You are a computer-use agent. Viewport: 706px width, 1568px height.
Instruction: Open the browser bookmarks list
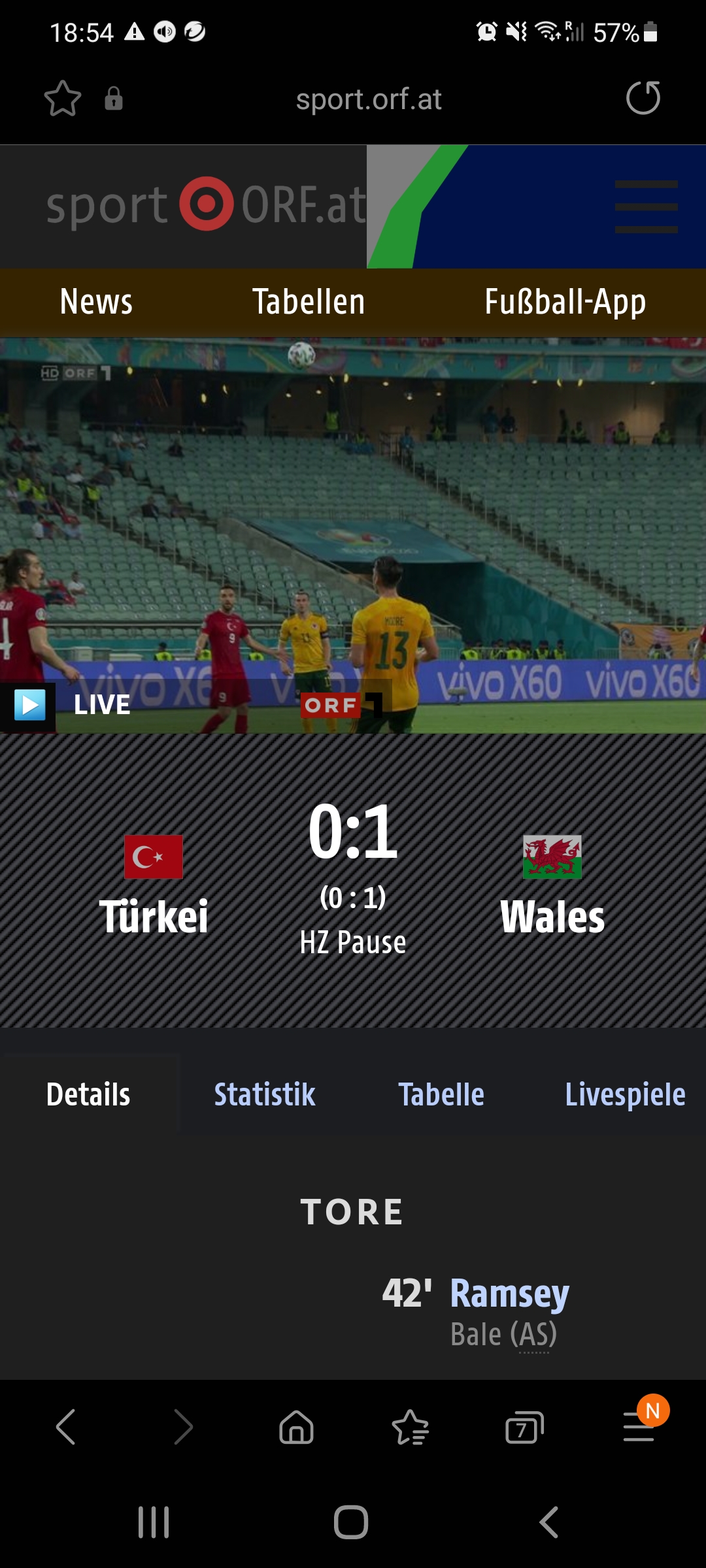click(410, 1427)
